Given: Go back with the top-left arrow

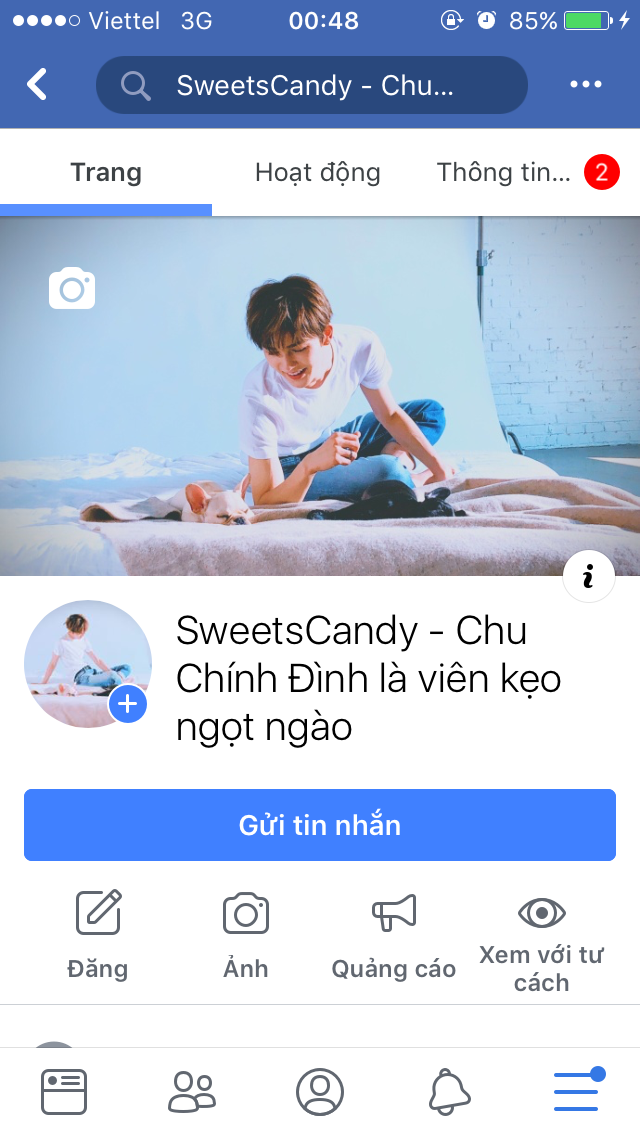Looking at the screenshot, I should [x=37, y=85].
